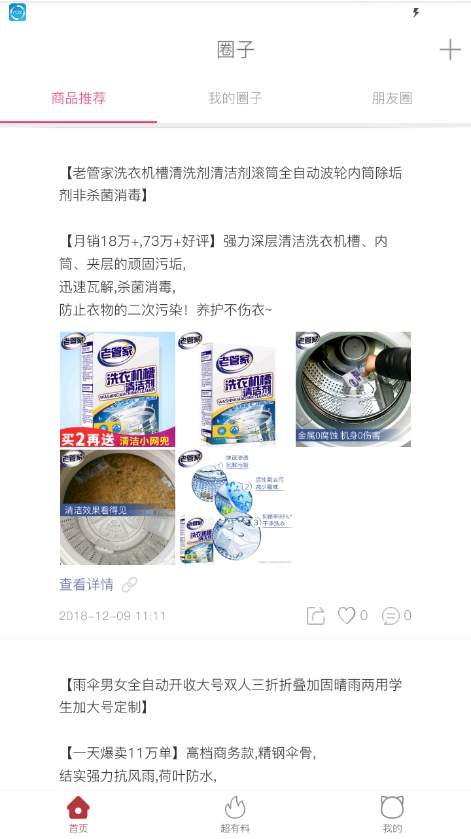Viewport: 471px width, 839px height.
Task: Open the 我的 profile tab
Action: 392,814
